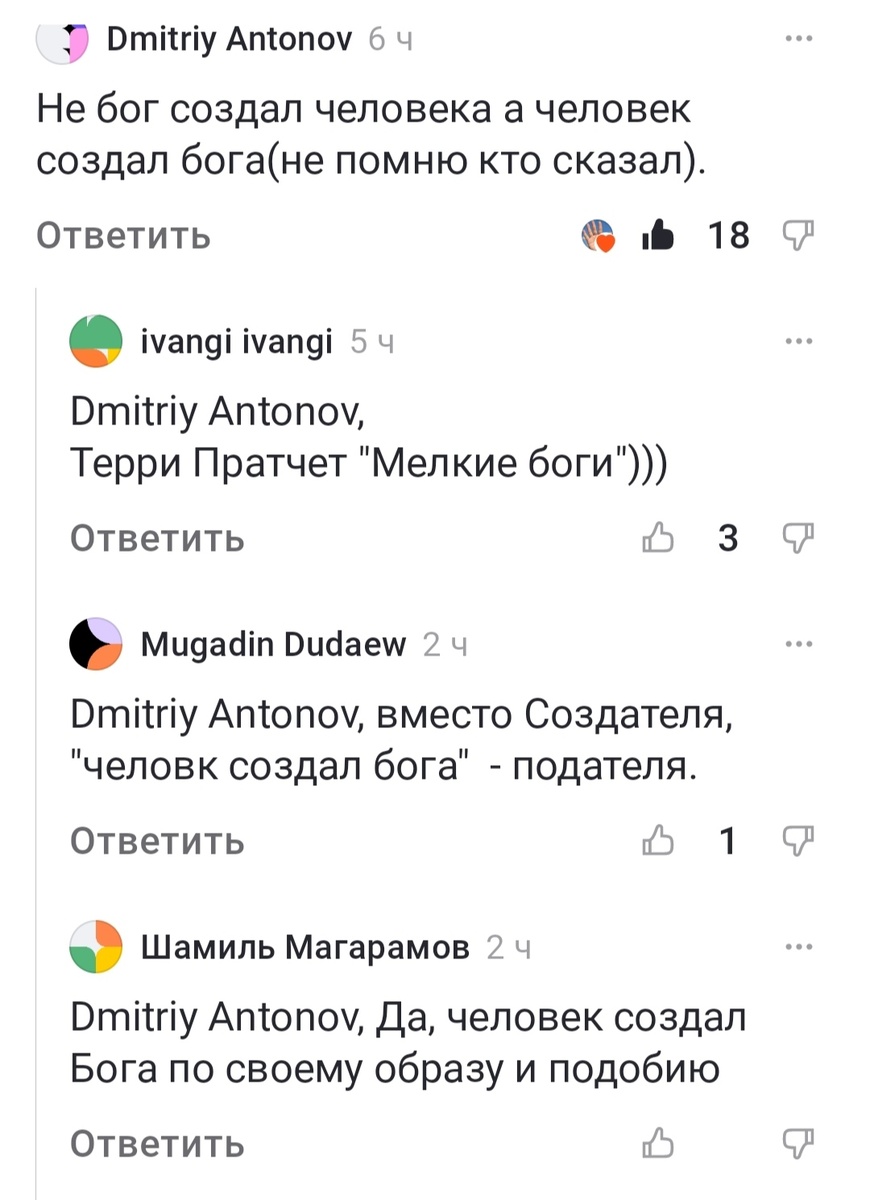This screenshot has height=1200, width=870.
Task: Open options menu for Dmitriy Antonov's comment
Action: 799,36
